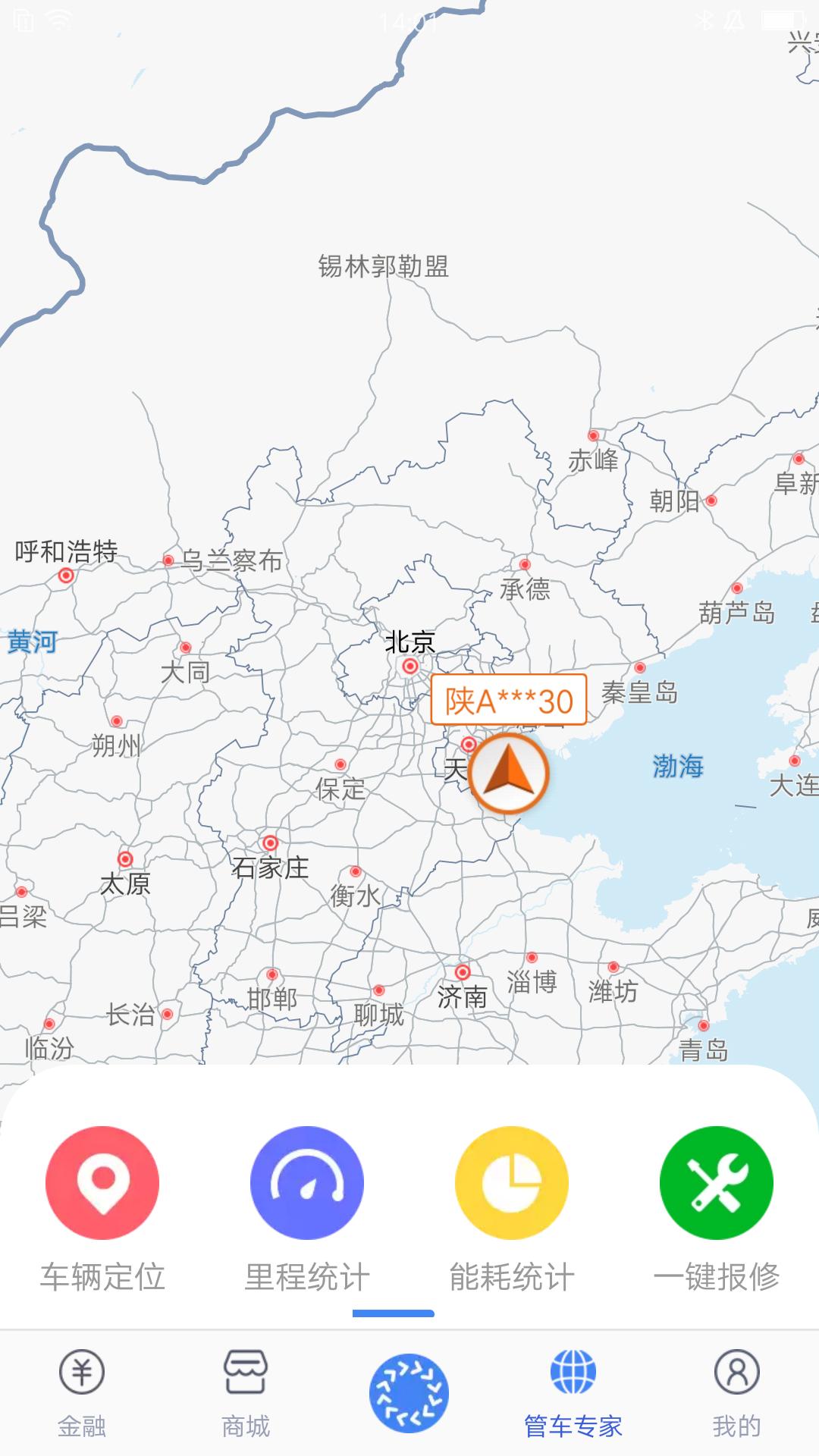Screen dimensions: 819x1456
Task: Tap the vehicle marker 陕A***30 on map
Action: 508,773
